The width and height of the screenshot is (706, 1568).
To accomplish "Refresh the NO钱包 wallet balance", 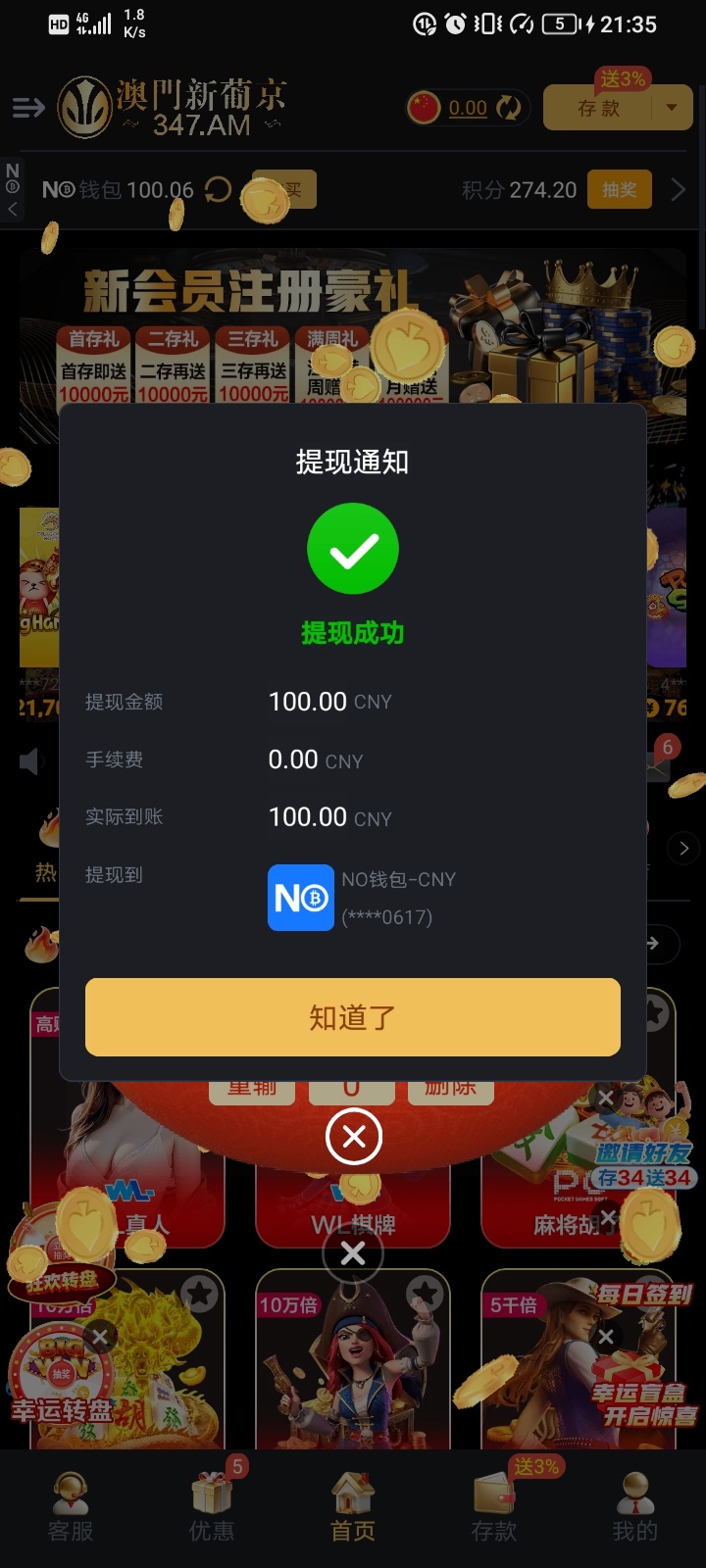I will point(218,189).
